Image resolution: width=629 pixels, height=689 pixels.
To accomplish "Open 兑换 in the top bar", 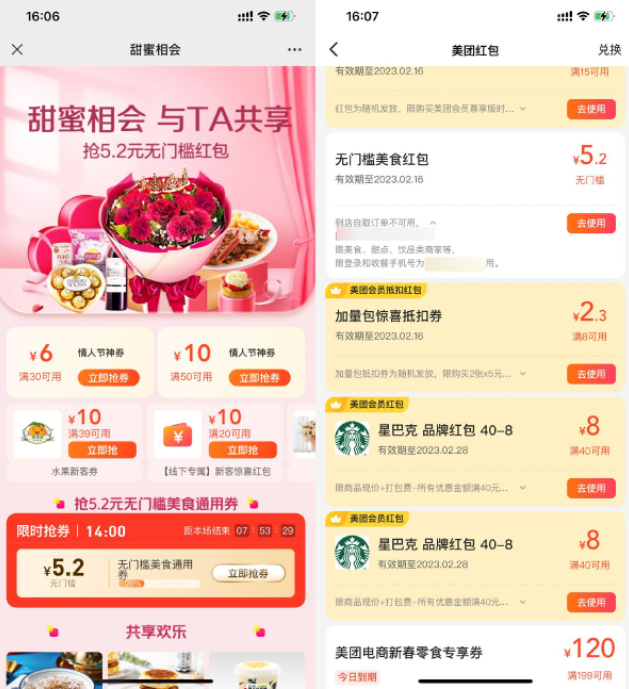I will tap(609, 49).
